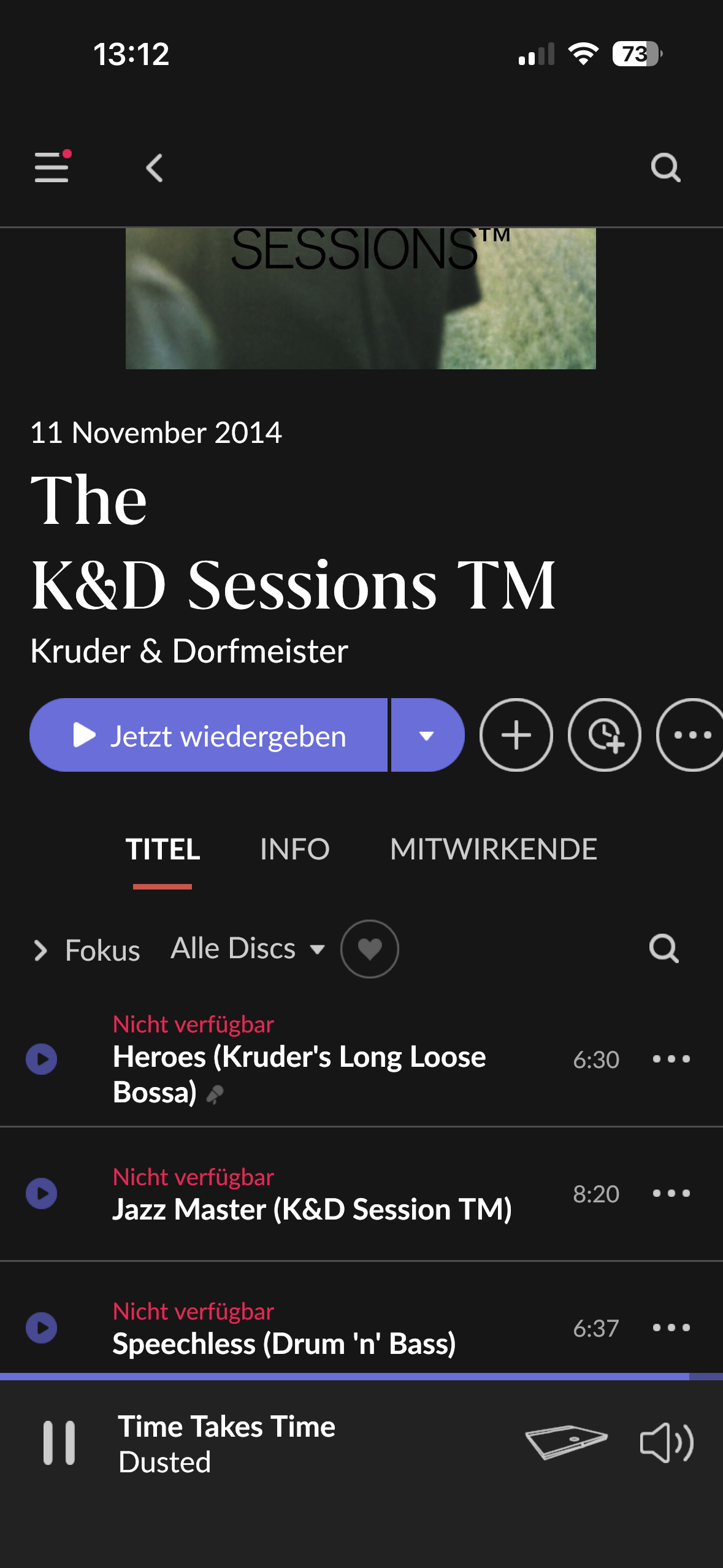723x1568 pixels.
Task: Expand the play options dropdown arrow
Action: point(427,735)
